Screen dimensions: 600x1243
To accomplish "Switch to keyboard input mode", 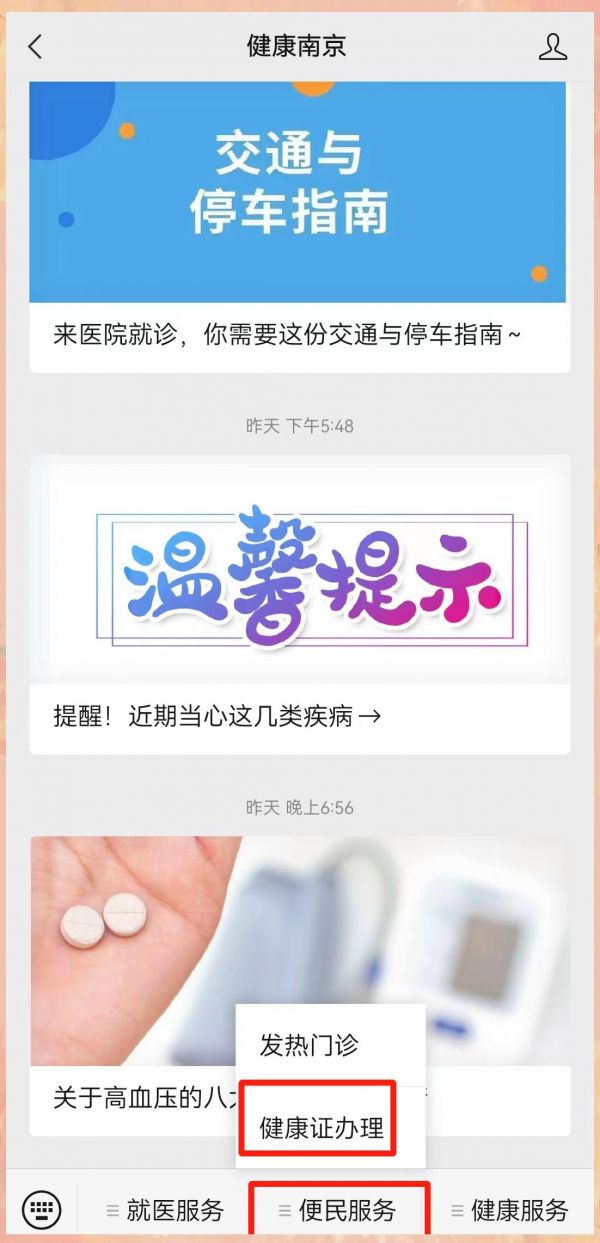I will pos(41,1209).
